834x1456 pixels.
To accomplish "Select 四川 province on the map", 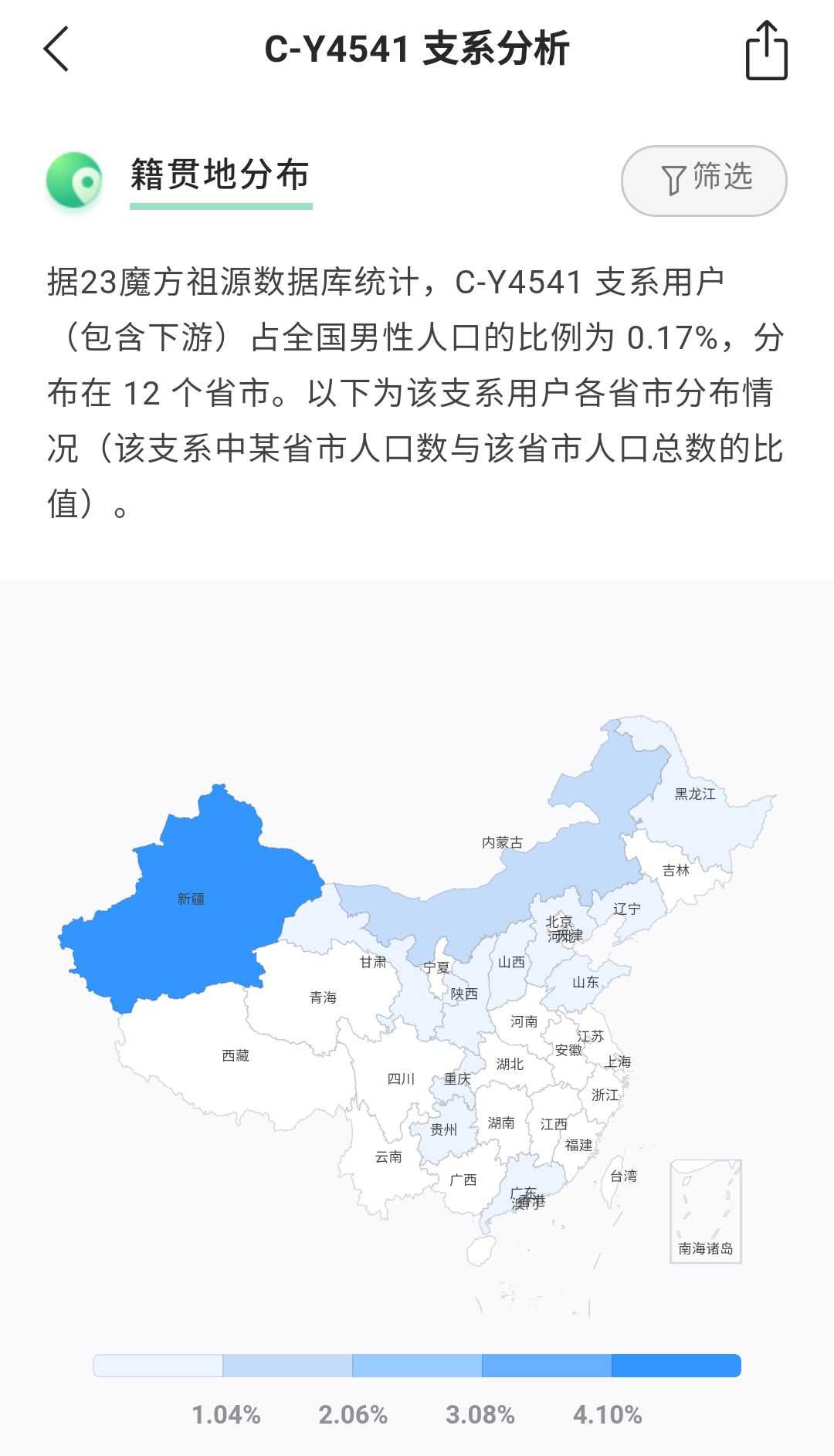I will pos(401,1079).
